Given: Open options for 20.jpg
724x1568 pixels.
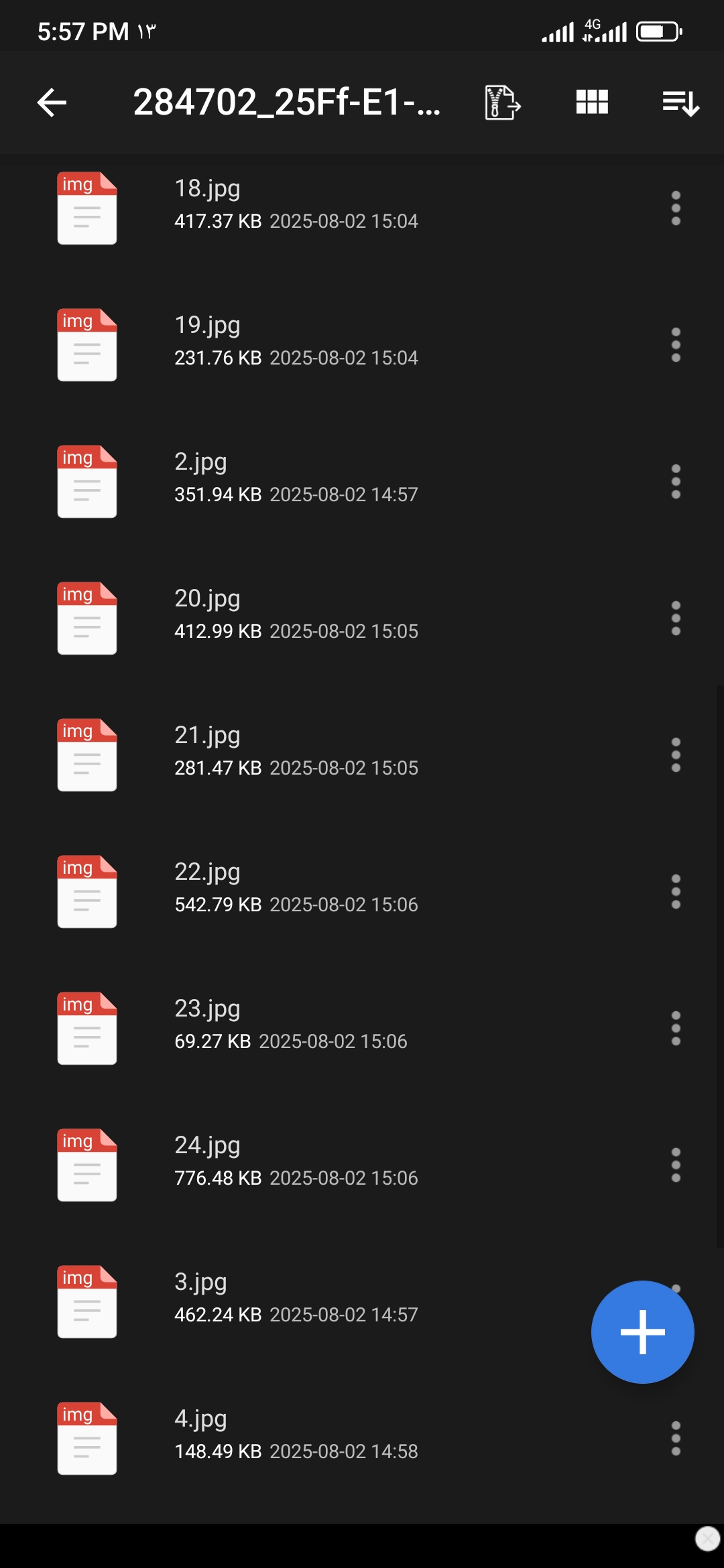Looking at the screenshot, I should [676, 618].
